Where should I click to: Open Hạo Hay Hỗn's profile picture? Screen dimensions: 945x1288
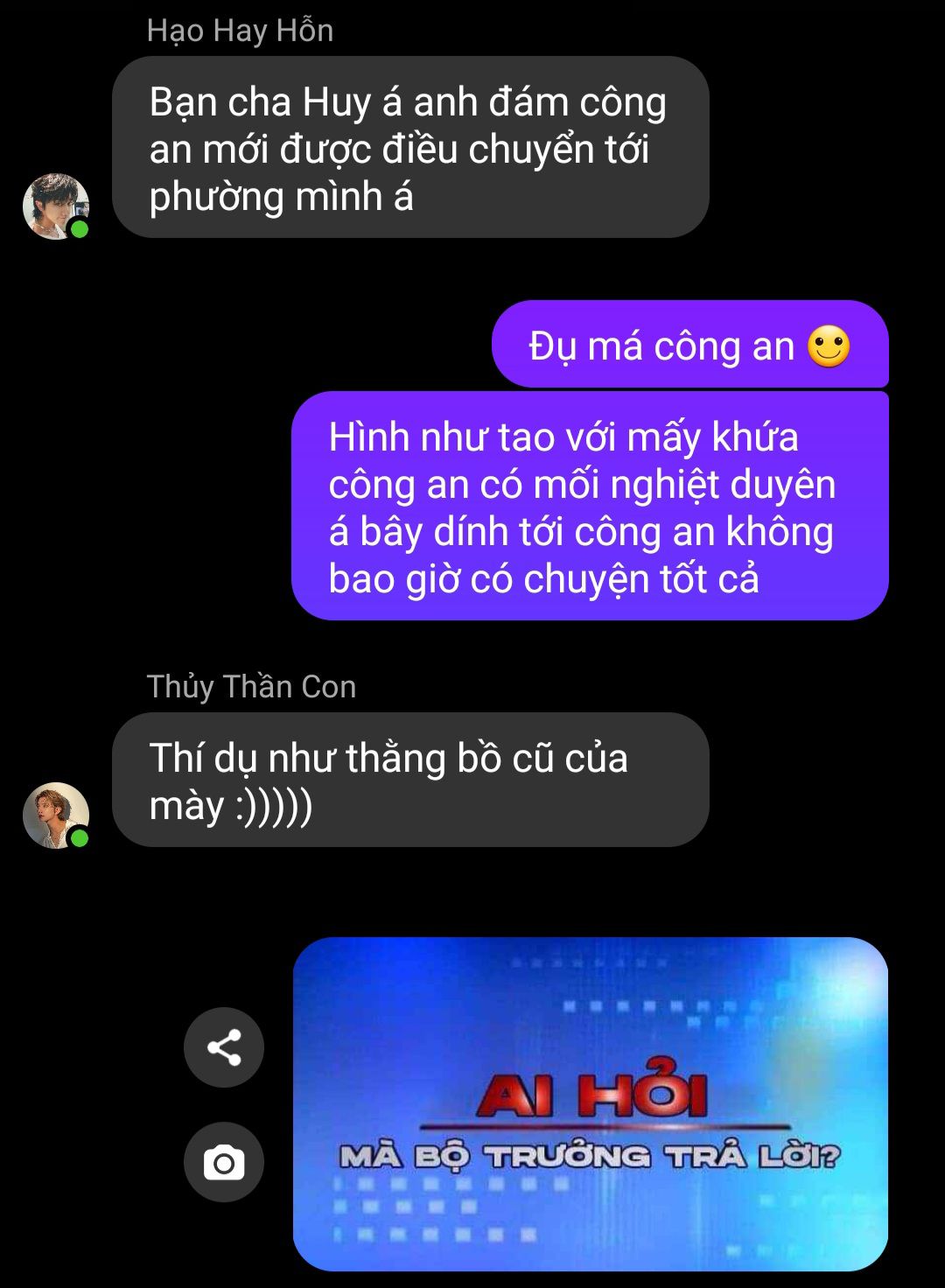(55, 206)
